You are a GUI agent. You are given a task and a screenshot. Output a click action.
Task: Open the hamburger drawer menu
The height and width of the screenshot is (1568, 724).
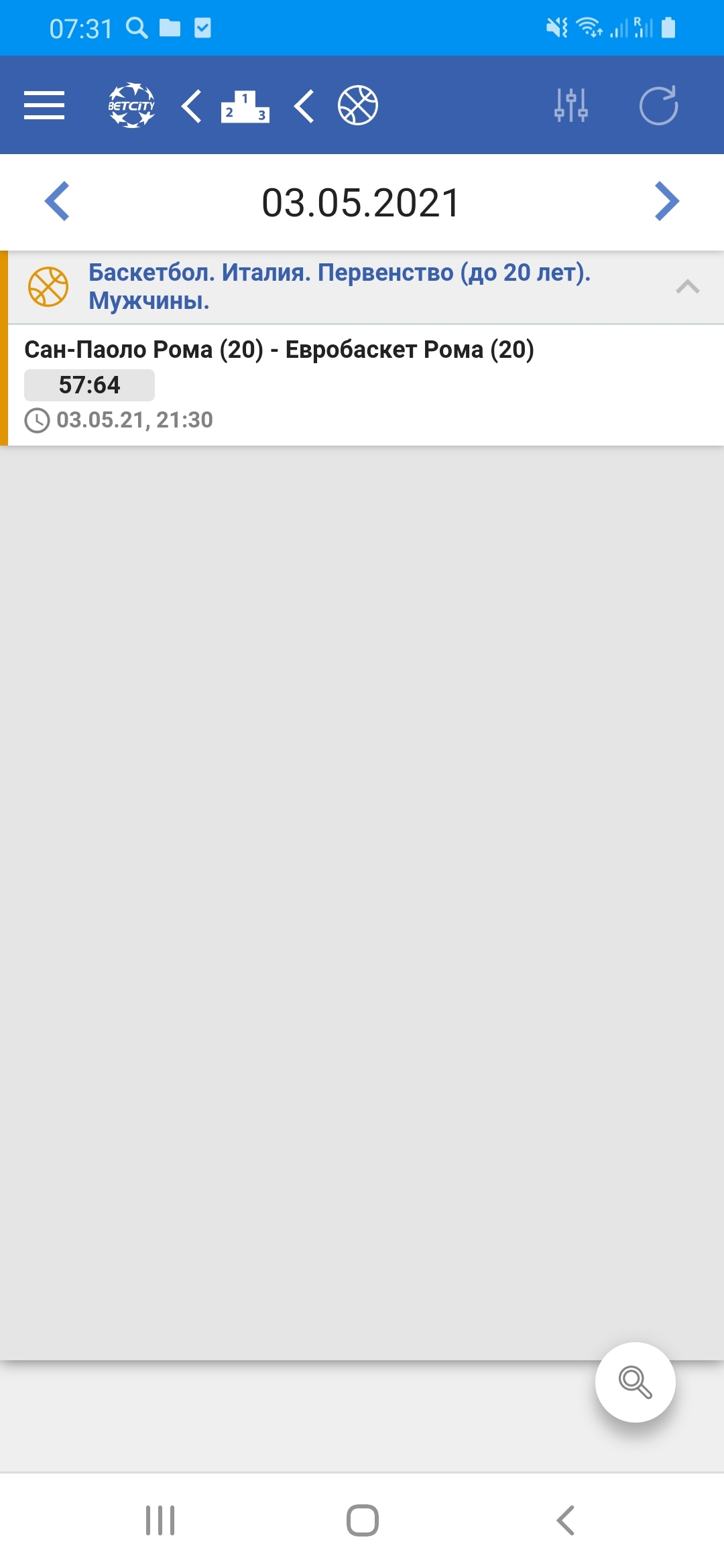tap(44, 105)
